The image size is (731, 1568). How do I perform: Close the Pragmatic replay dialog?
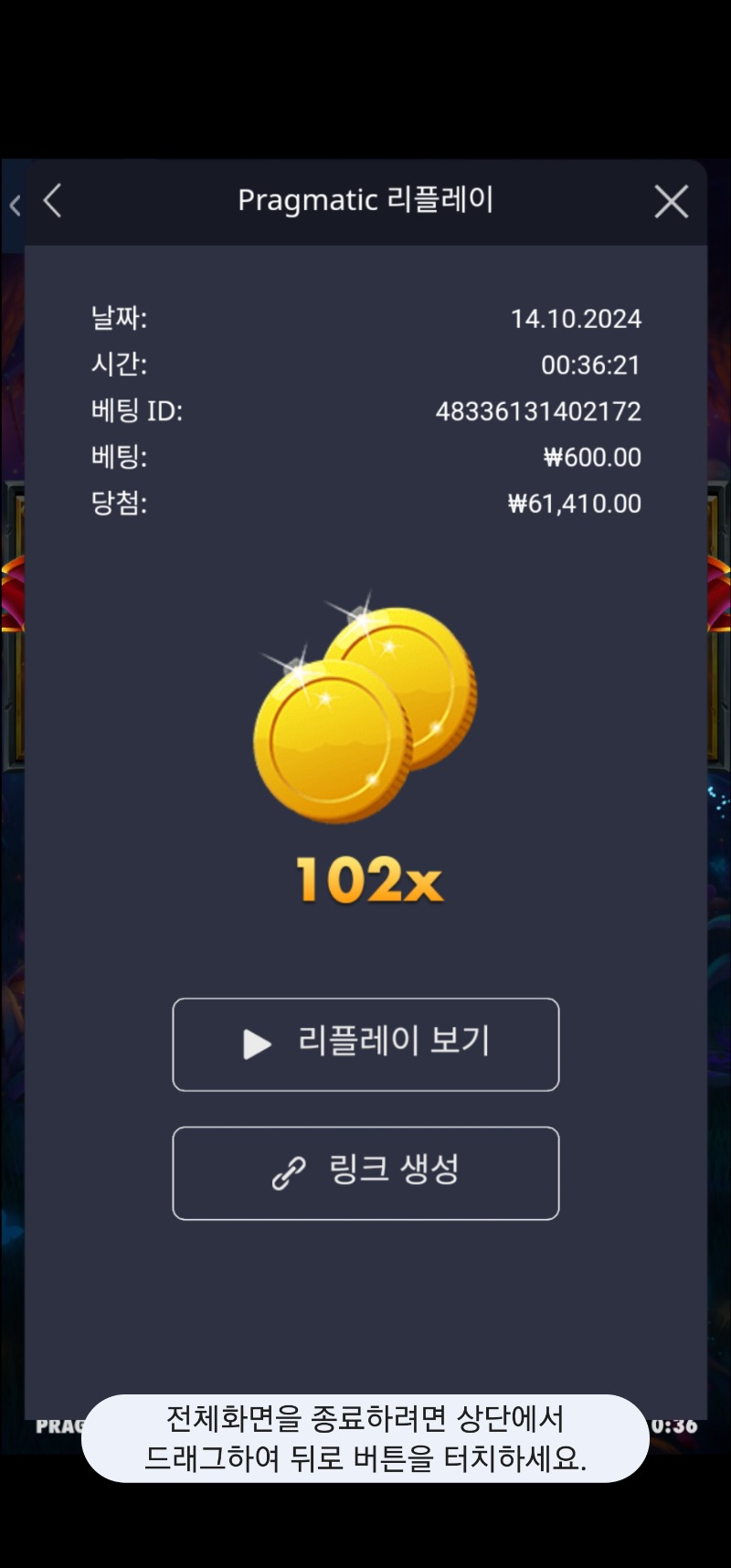click(671, 202)
